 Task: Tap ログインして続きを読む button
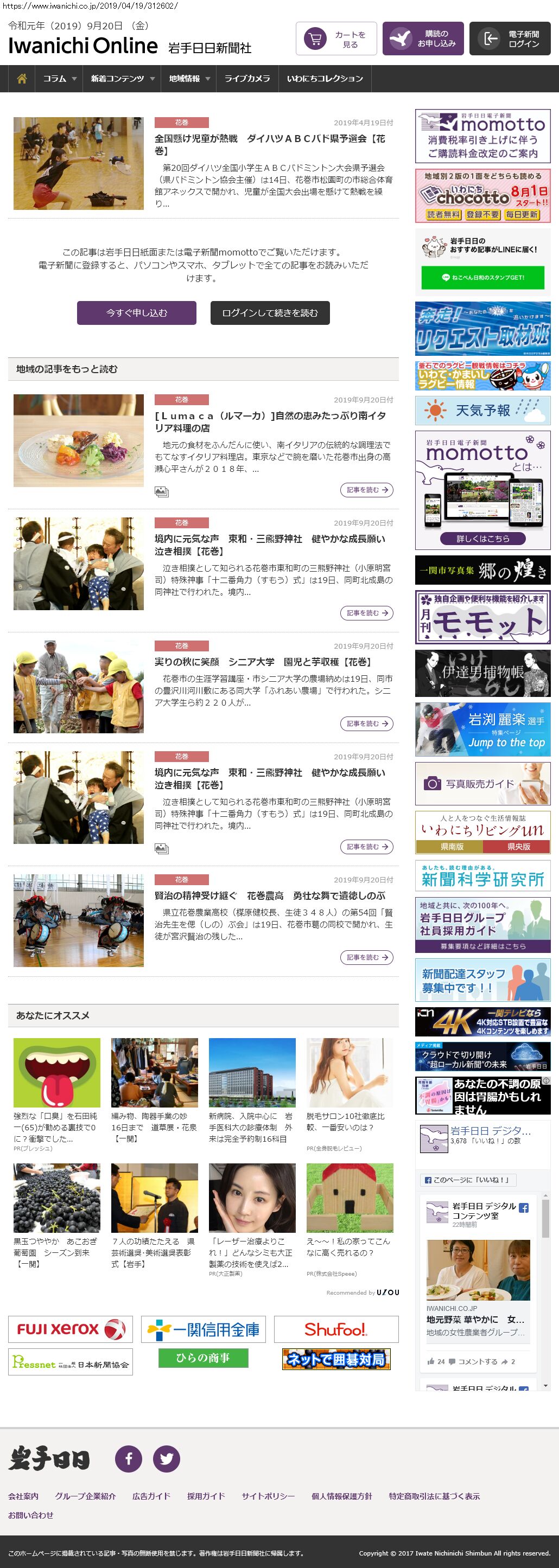(x=270, y=313)
